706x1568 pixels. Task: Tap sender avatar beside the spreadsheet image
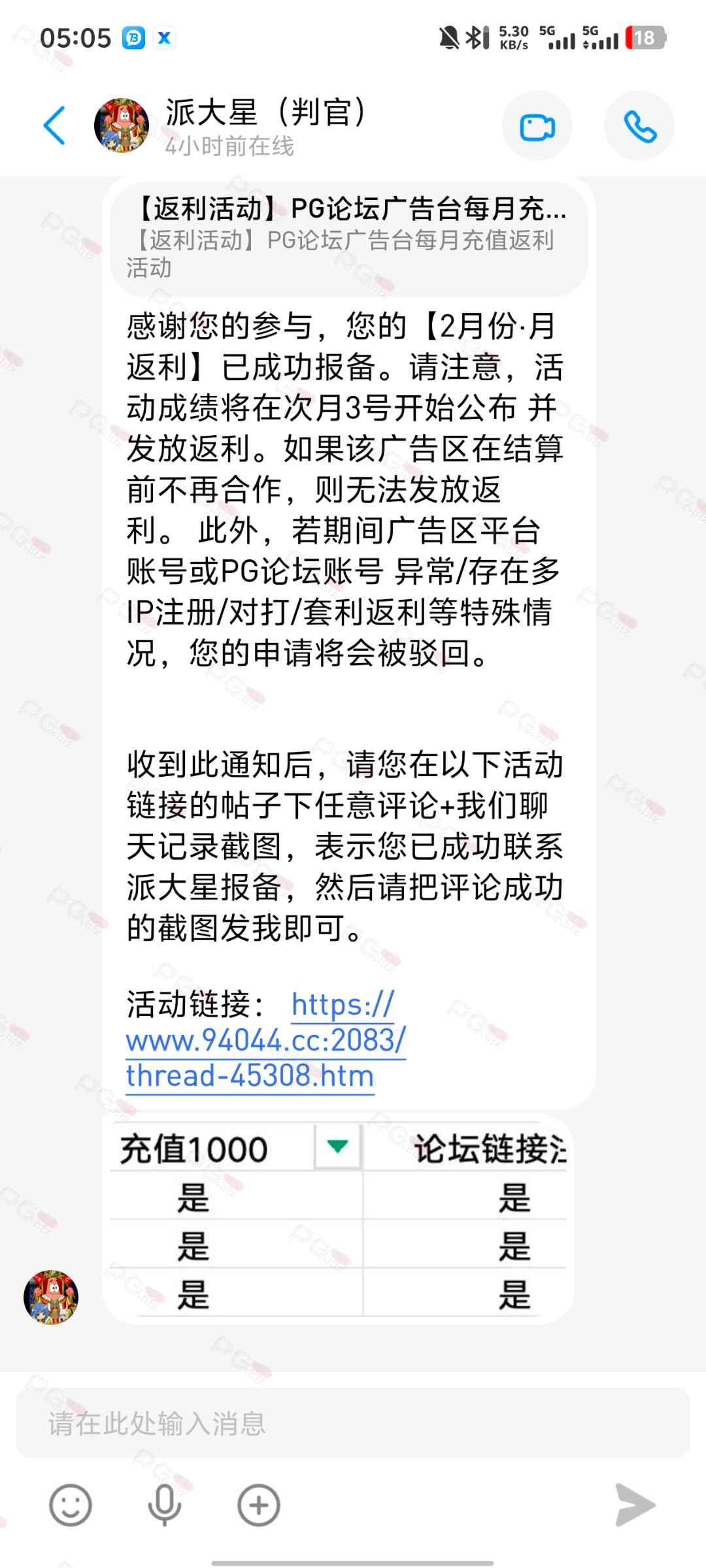tap(51, 1297)
